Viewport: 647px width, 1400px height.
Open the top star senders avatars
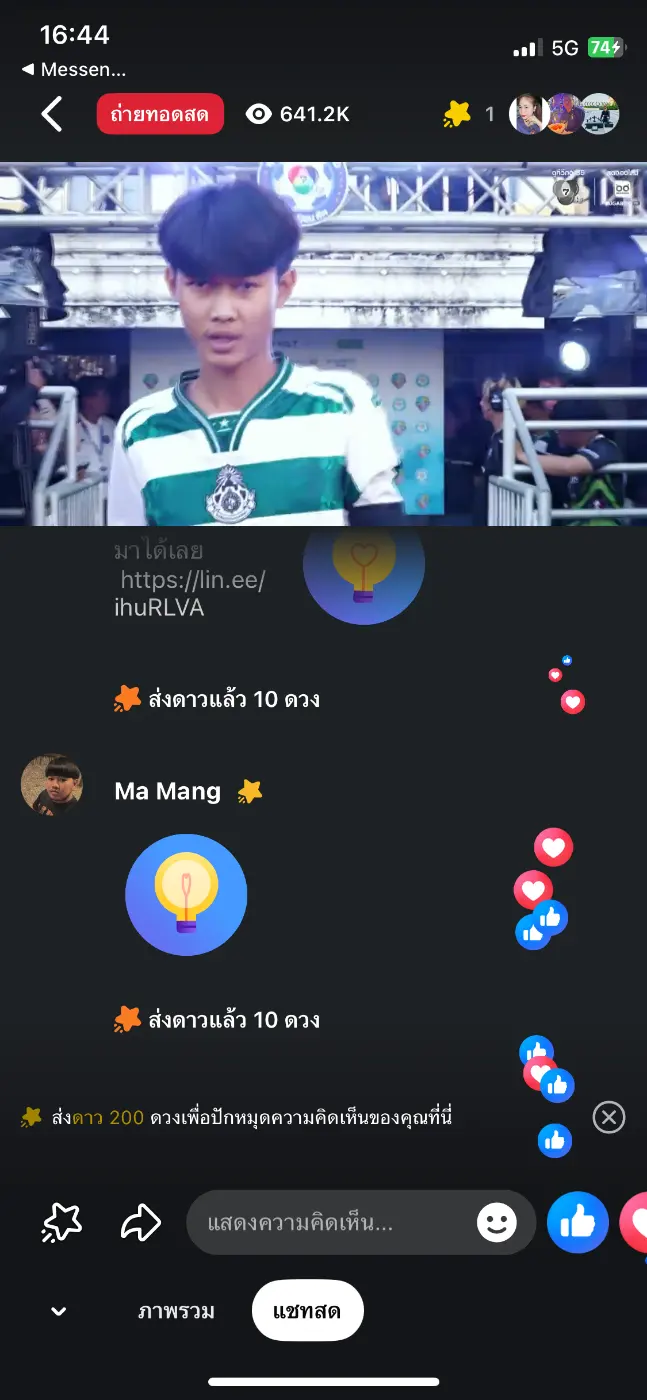tap(564, 114)
